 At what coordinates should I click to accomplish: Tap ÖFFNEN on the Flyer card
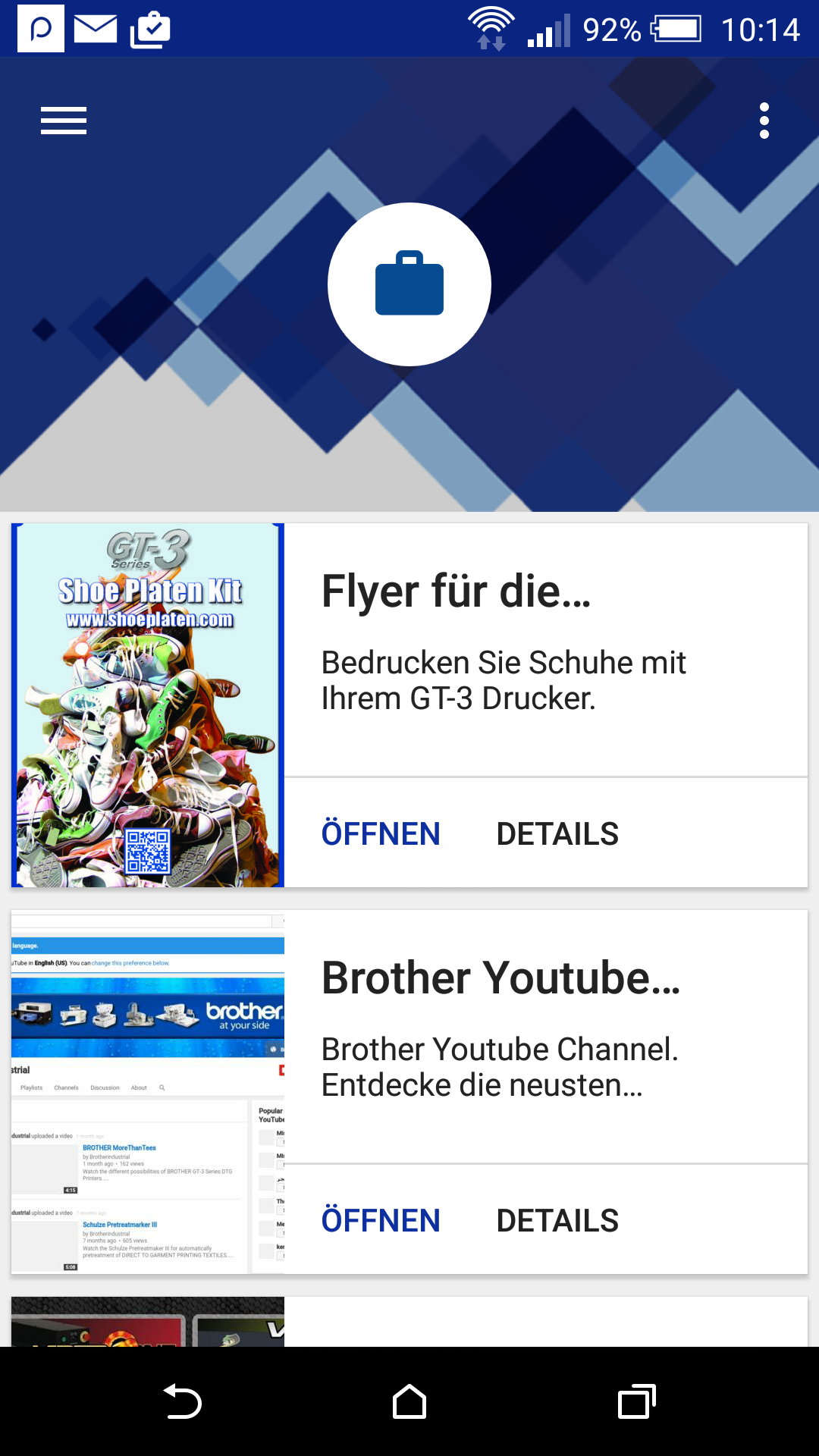click(381, 833)
